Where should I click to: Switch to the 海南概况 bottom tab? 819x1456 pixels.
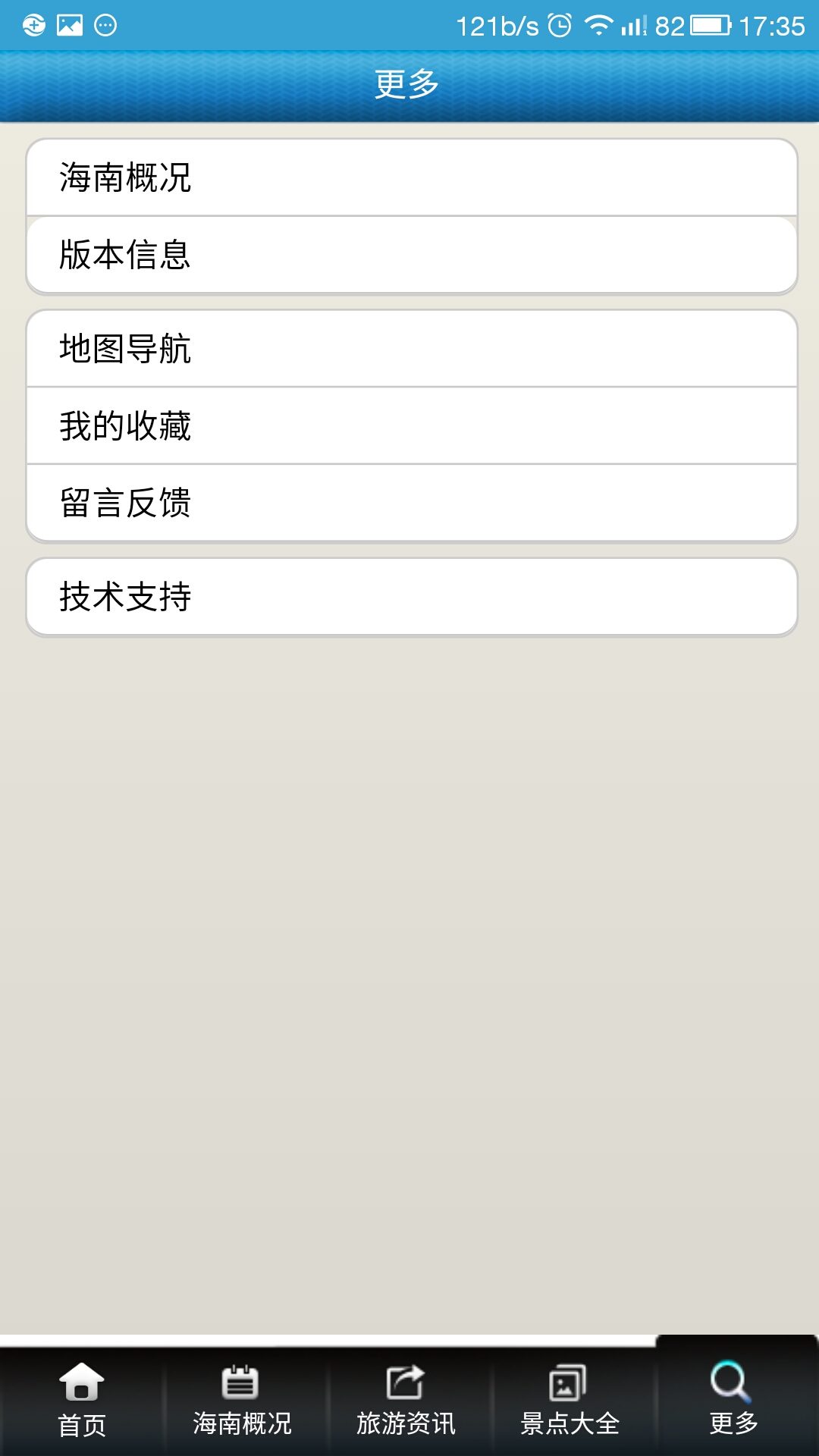coord(242,1400)
